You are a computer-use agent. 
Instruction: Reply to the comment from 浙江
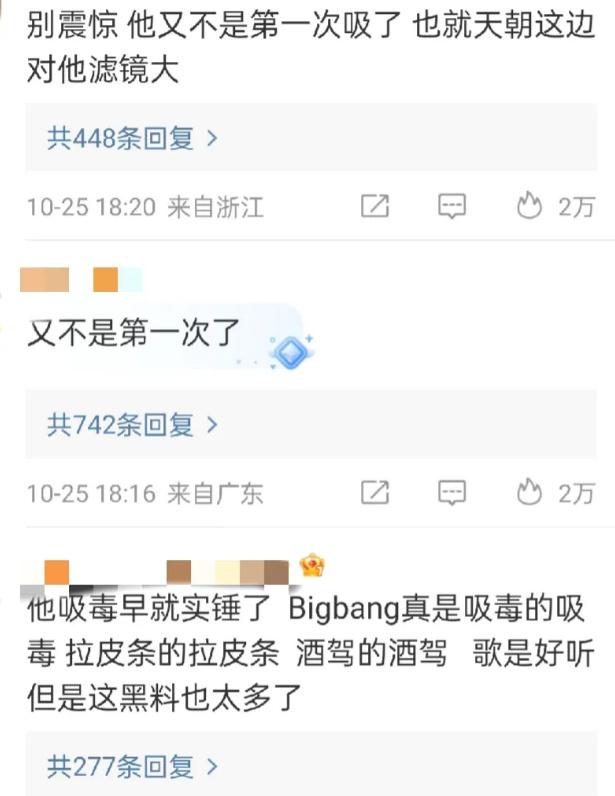point(453,206)
